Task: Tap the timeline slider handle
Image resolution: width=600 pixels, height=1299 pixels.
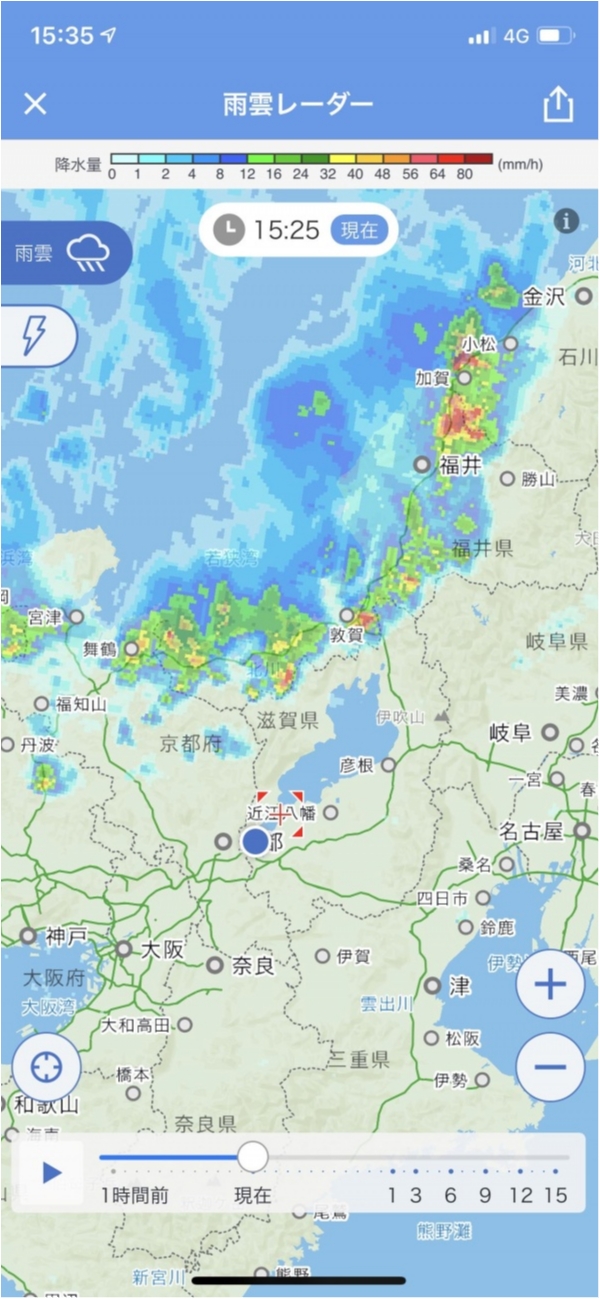Action: click(x=253, y=1157)
